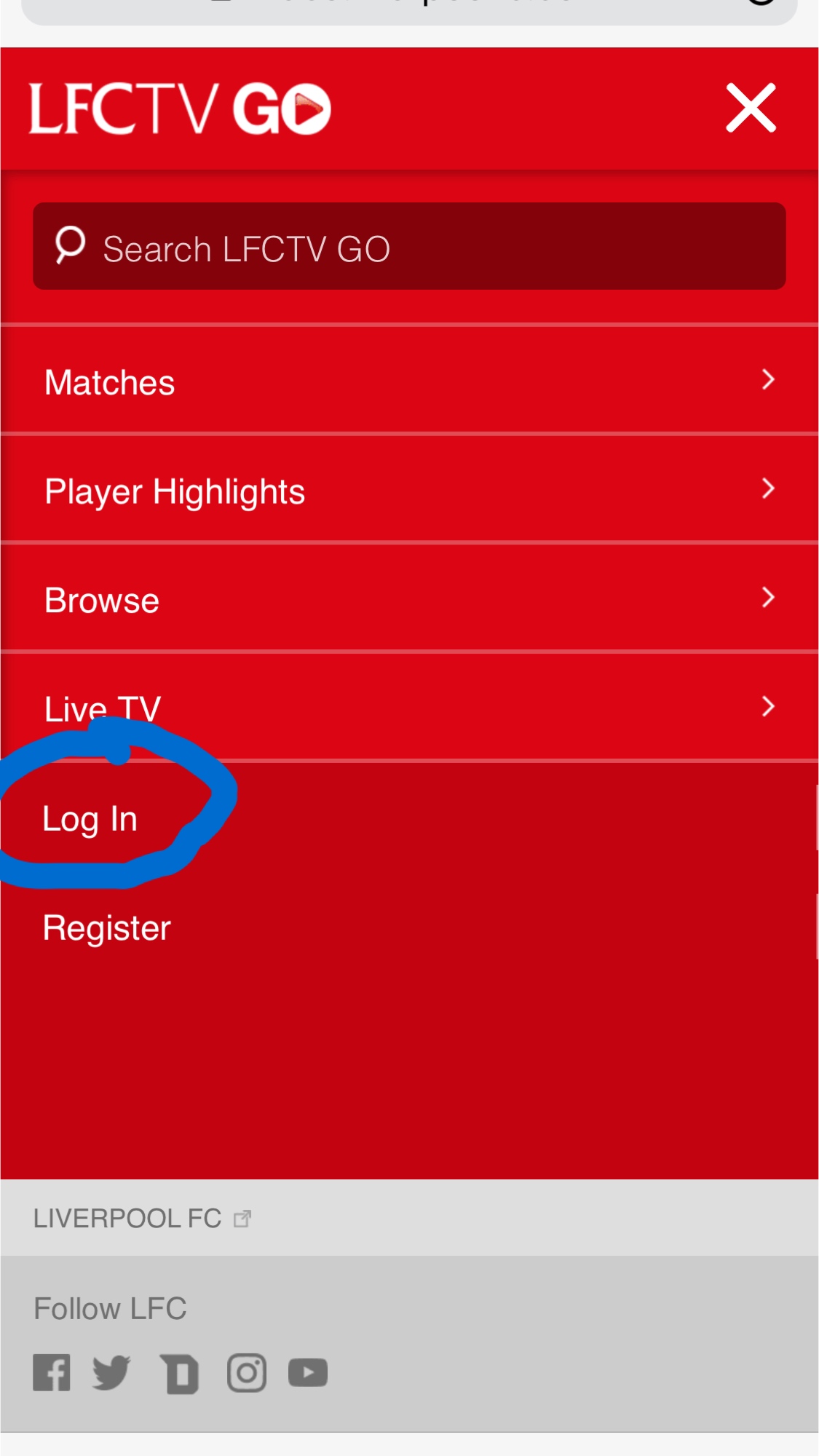
Task: Tap the LFCTV GO logo
Action: coord(180,109)
